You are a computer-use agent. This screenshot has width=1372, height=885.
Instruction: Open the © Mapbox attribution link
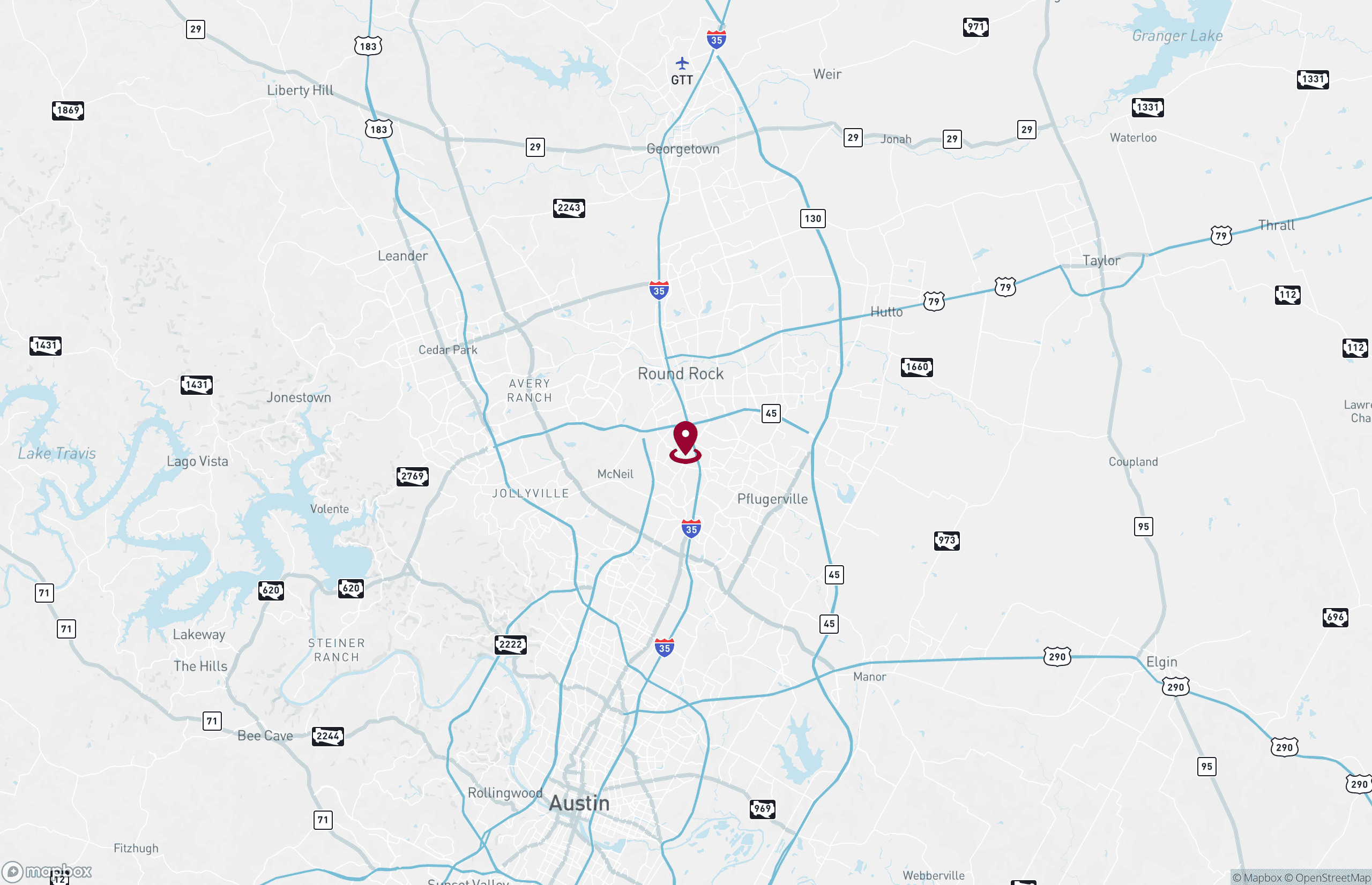point(1256,877)
